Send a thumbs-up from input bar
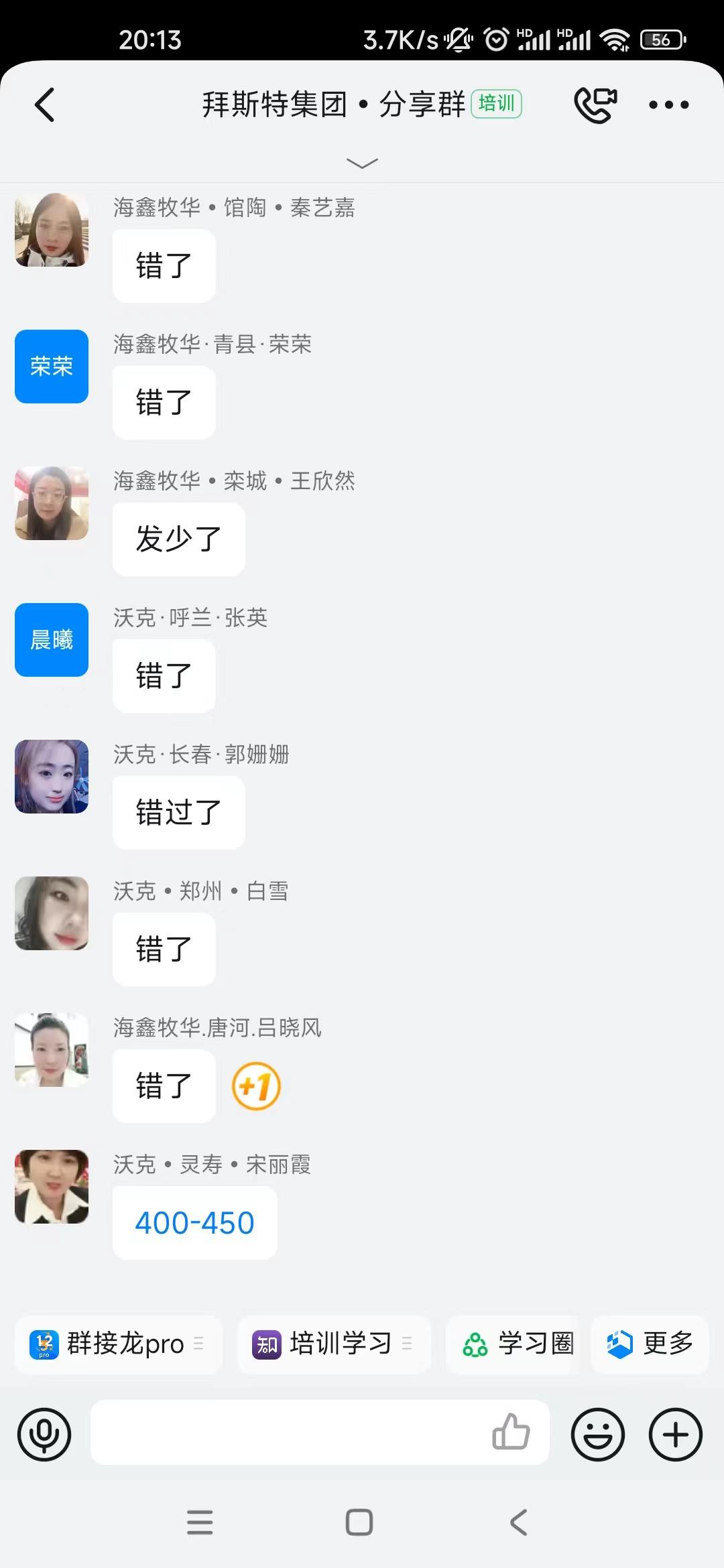The width and height of the screenshot is (724, 1568). [511, 1432]
